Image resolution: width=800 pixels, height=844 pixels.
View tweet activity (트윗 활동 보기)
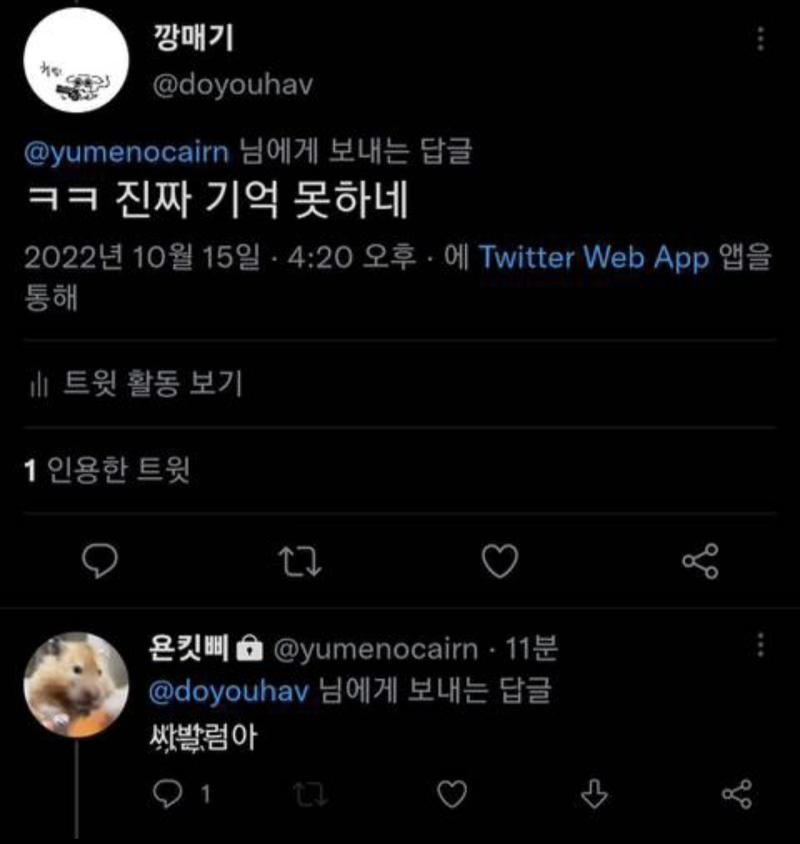pyautogui.click(x=138, y=383)
